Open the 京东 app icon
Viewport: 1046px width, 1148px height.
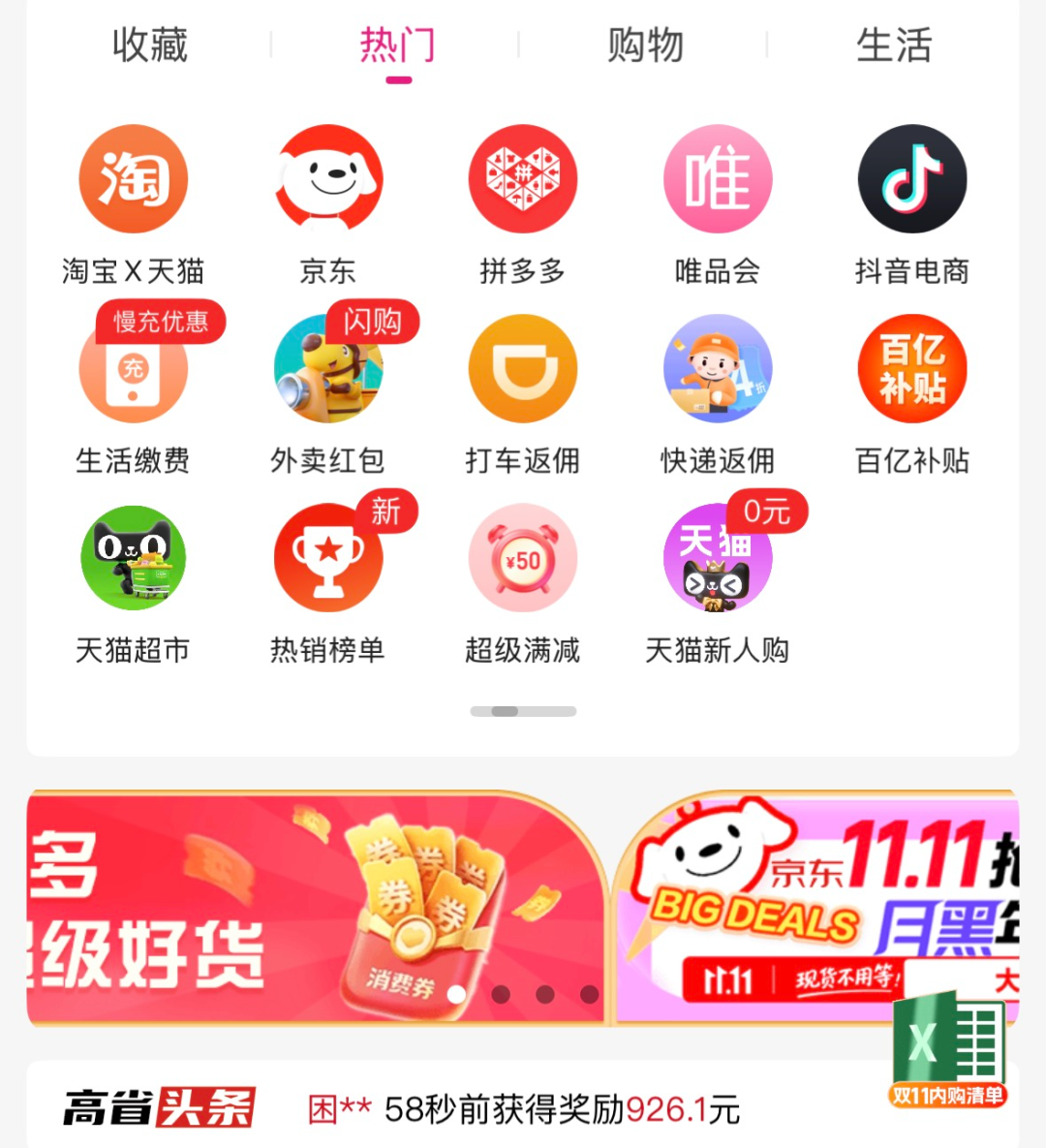point(327,179)
